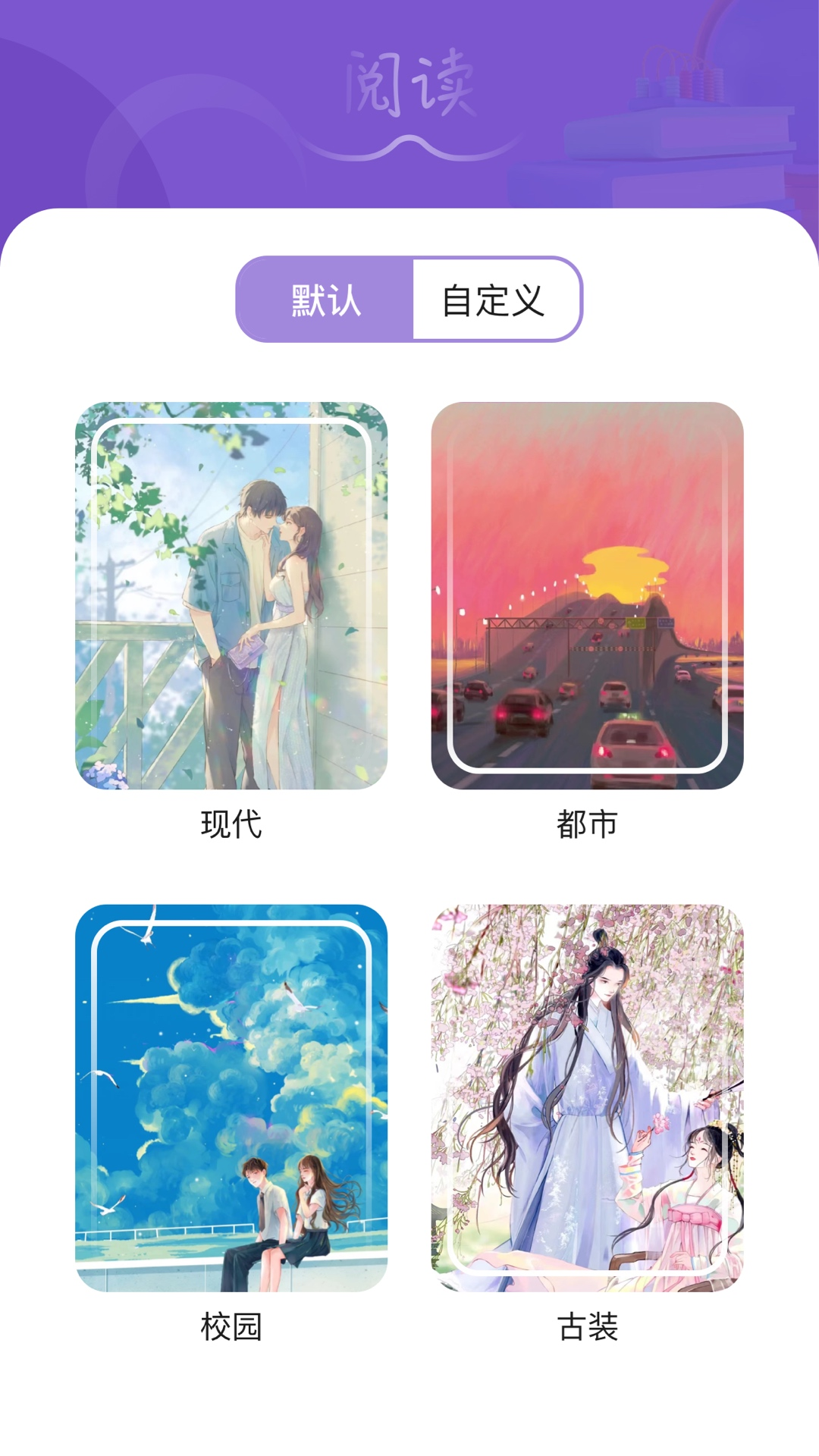819x1456 pixels.
Task: Switch to the 默认 tab
Action: (325, 300)
